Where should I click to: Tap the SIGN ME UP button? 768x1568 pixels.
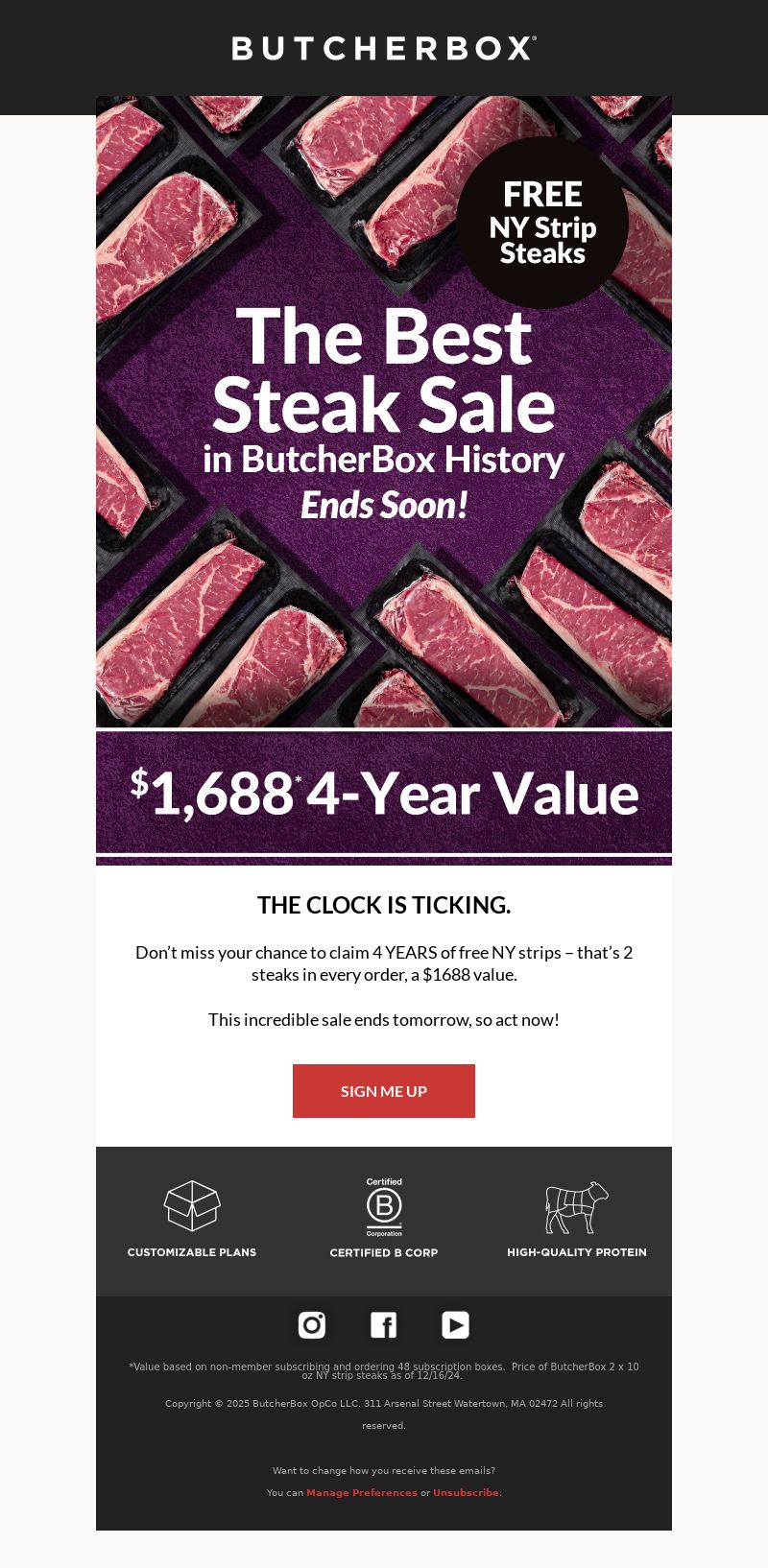click(384, 1091)
